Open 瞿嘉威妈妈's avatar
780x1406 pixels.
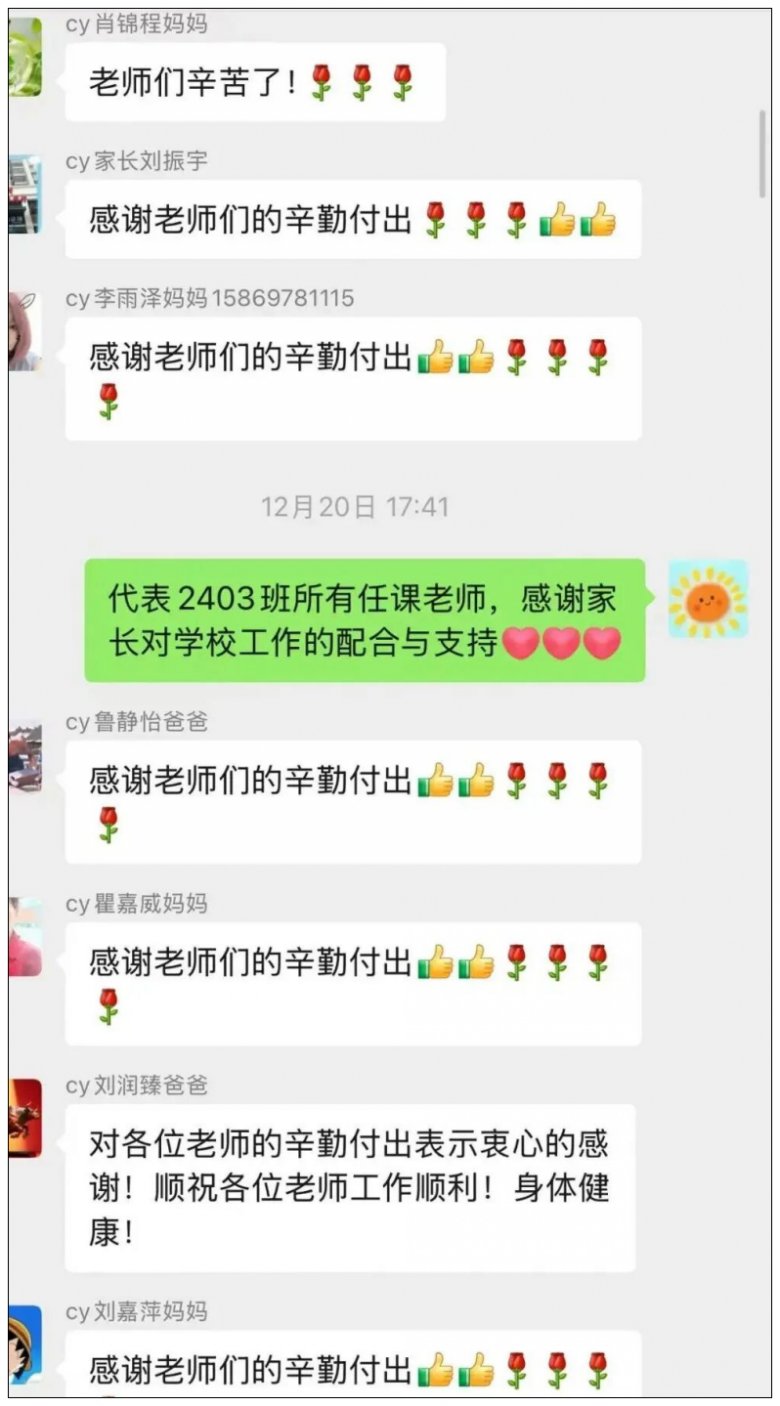(25, 937)
